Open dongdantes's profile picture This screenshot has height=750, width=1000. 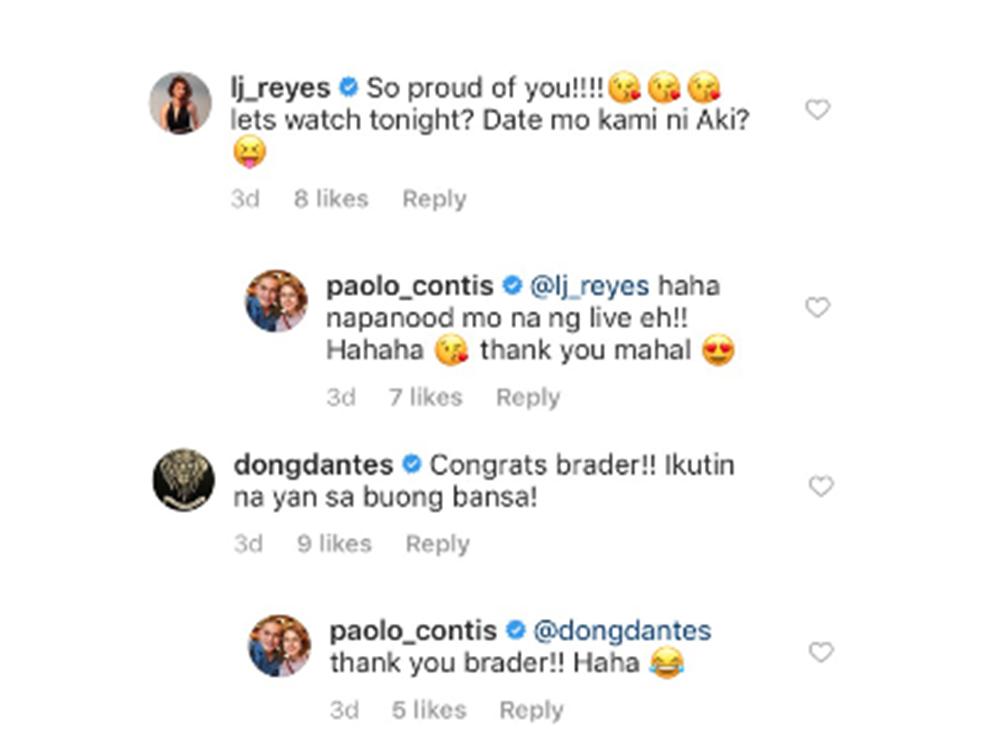(183, 481)
